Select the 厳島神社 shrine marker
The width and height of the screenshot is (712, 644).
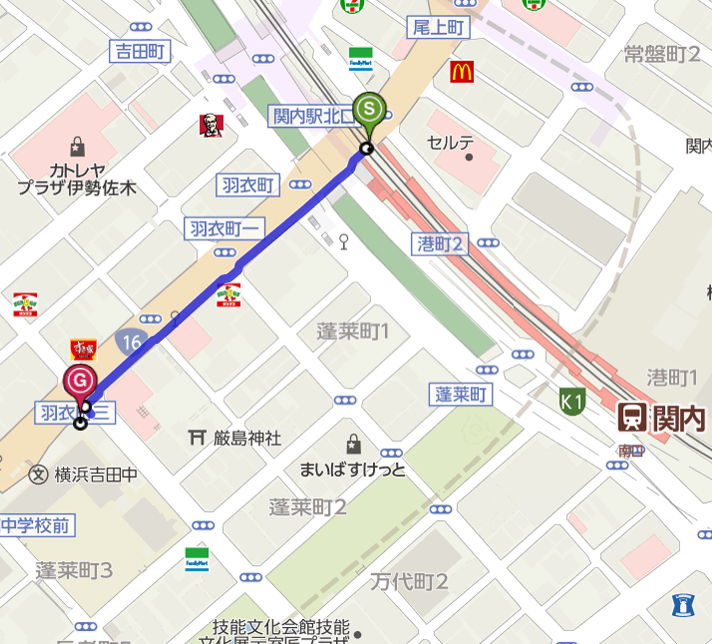pos(197,438)
